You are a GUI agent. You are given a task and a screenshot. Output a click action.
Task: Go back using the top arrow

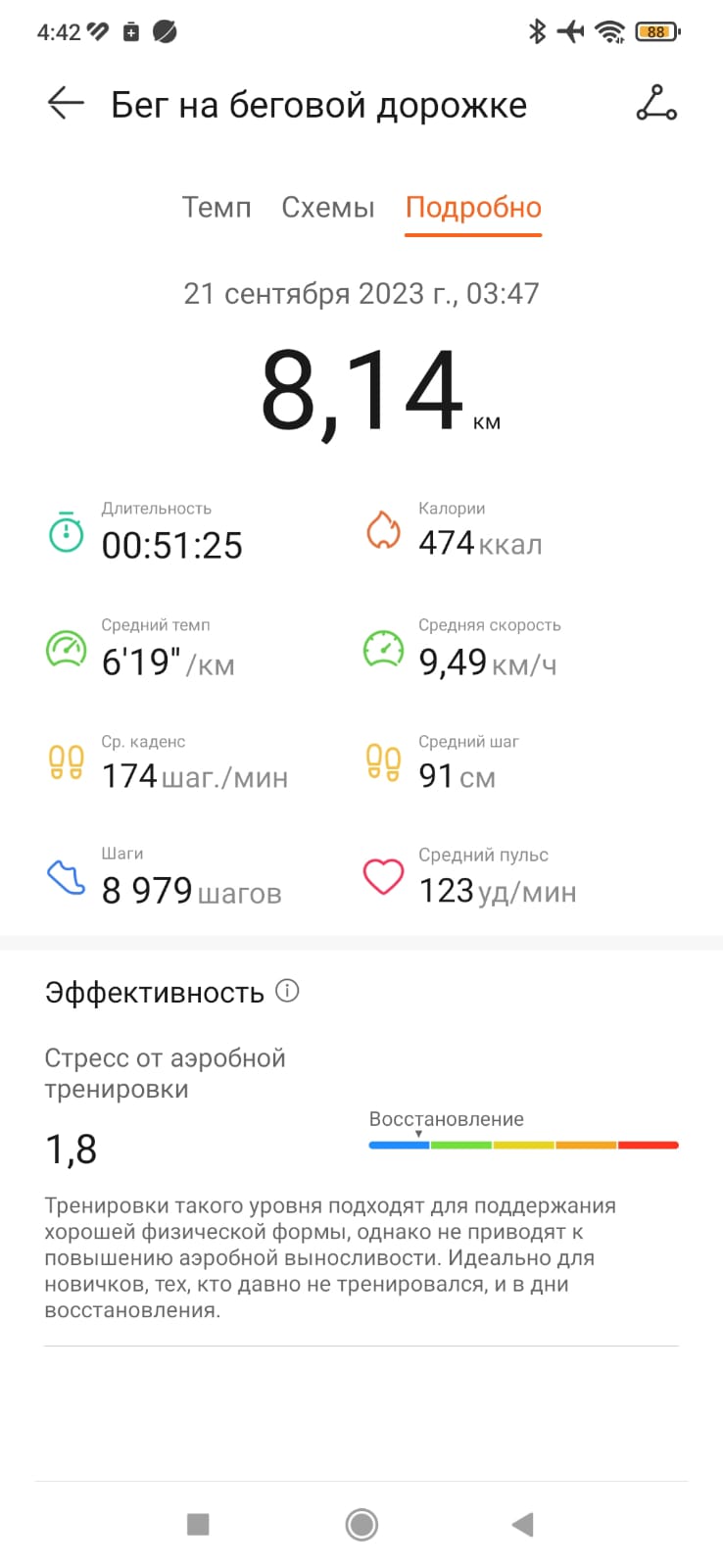click(x=66, y=103)
